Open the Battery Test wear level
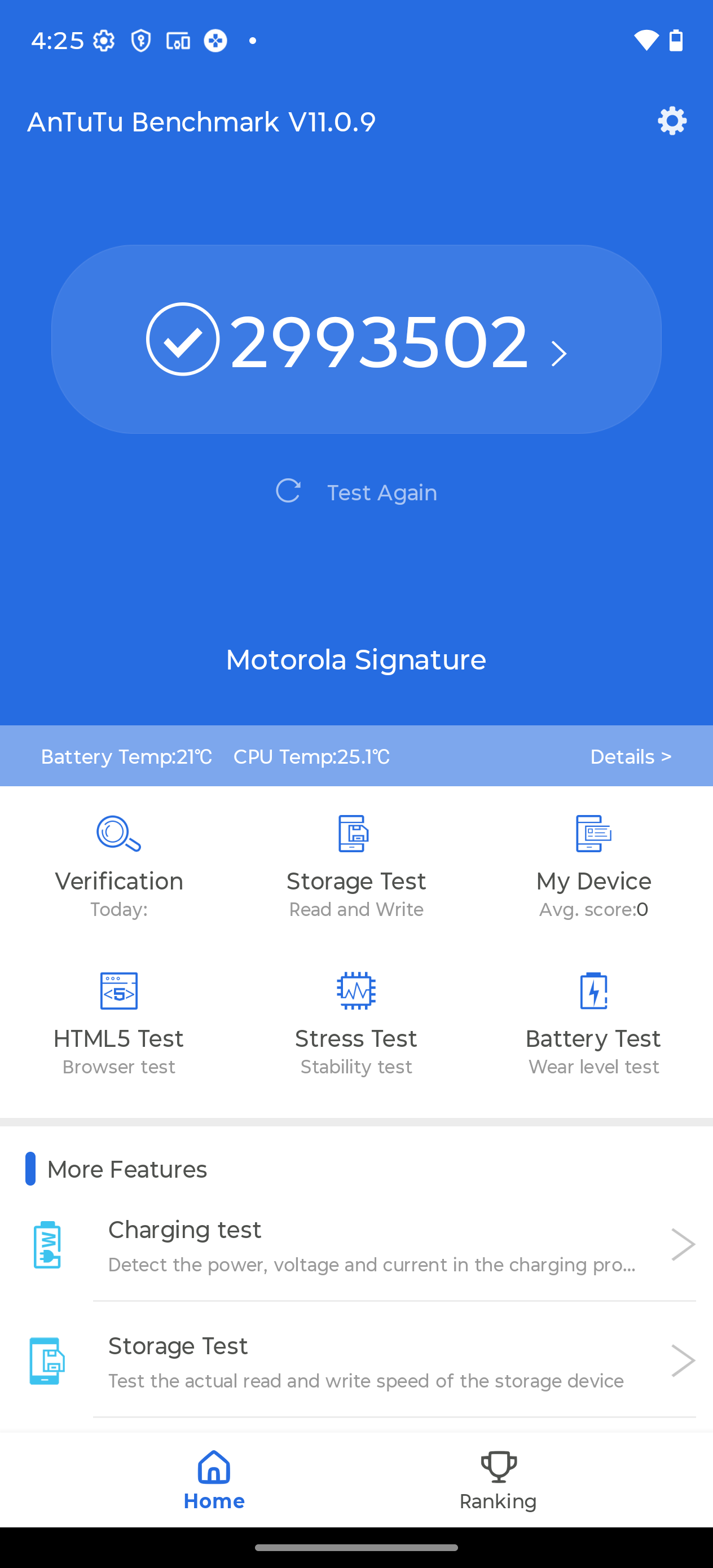The image size is (713, 1568). [593, 1023]
